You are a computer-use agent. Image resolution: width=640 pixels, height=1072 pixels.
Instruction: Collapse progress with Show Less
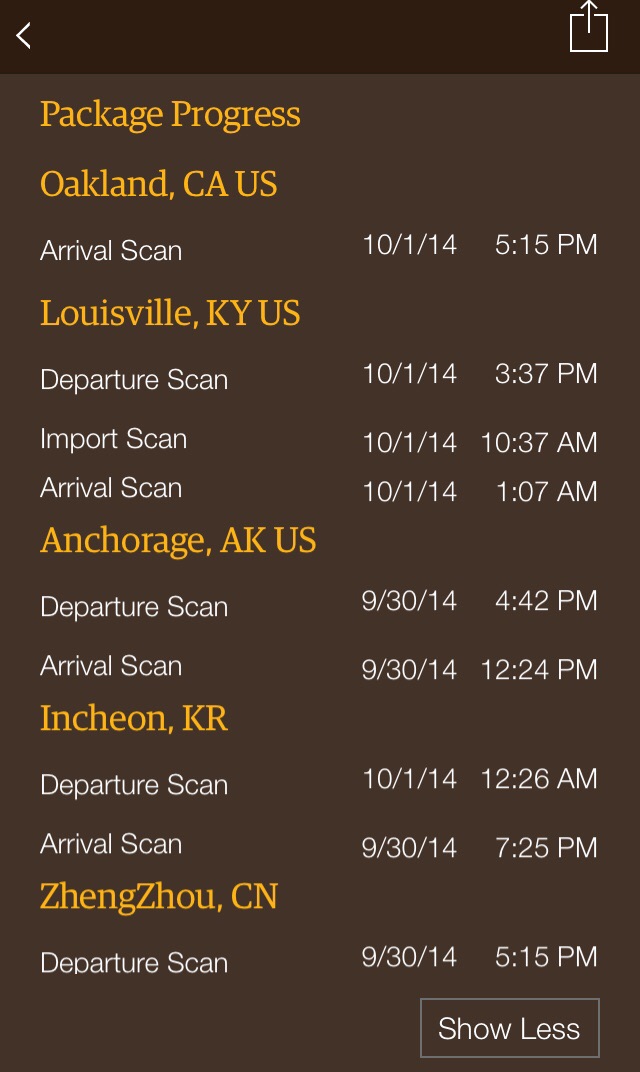(x=509, y=1028)
